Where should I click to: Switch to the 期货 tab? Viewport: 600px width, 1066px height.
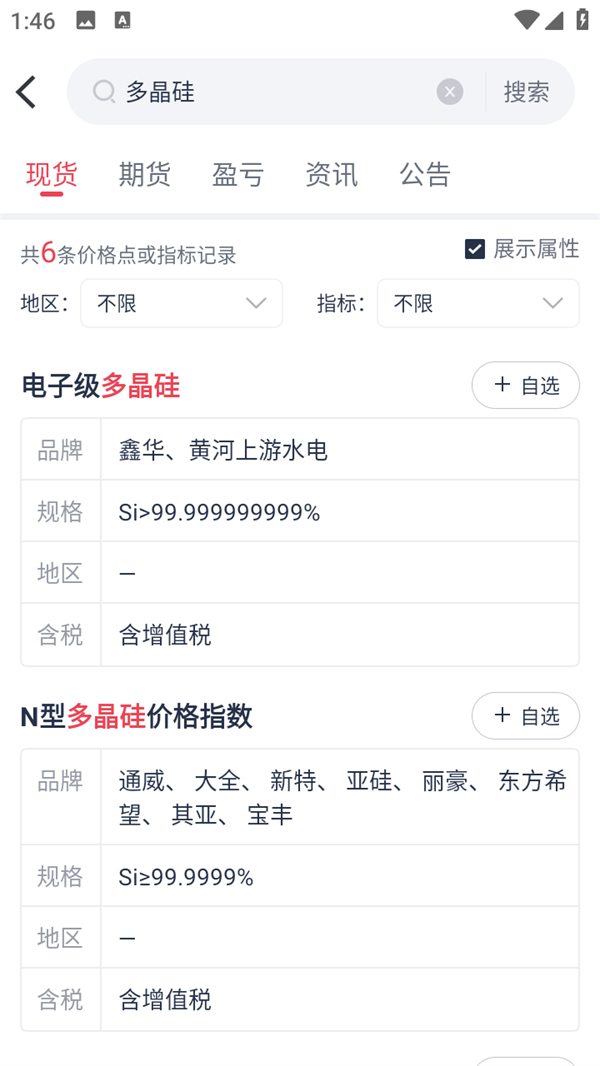point(144,174)
